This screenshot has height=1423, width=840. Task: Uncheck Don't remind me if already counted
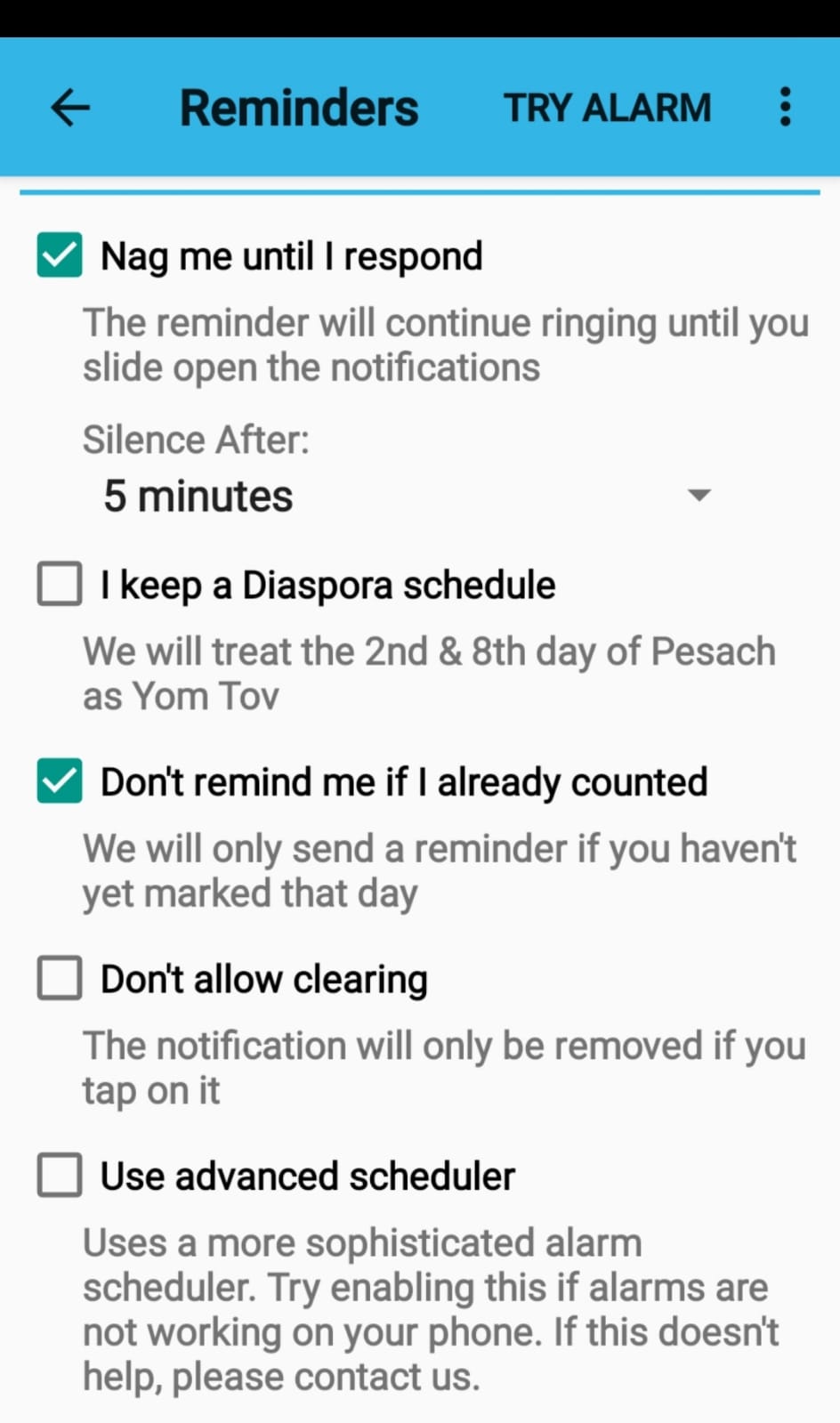(60, 781)
